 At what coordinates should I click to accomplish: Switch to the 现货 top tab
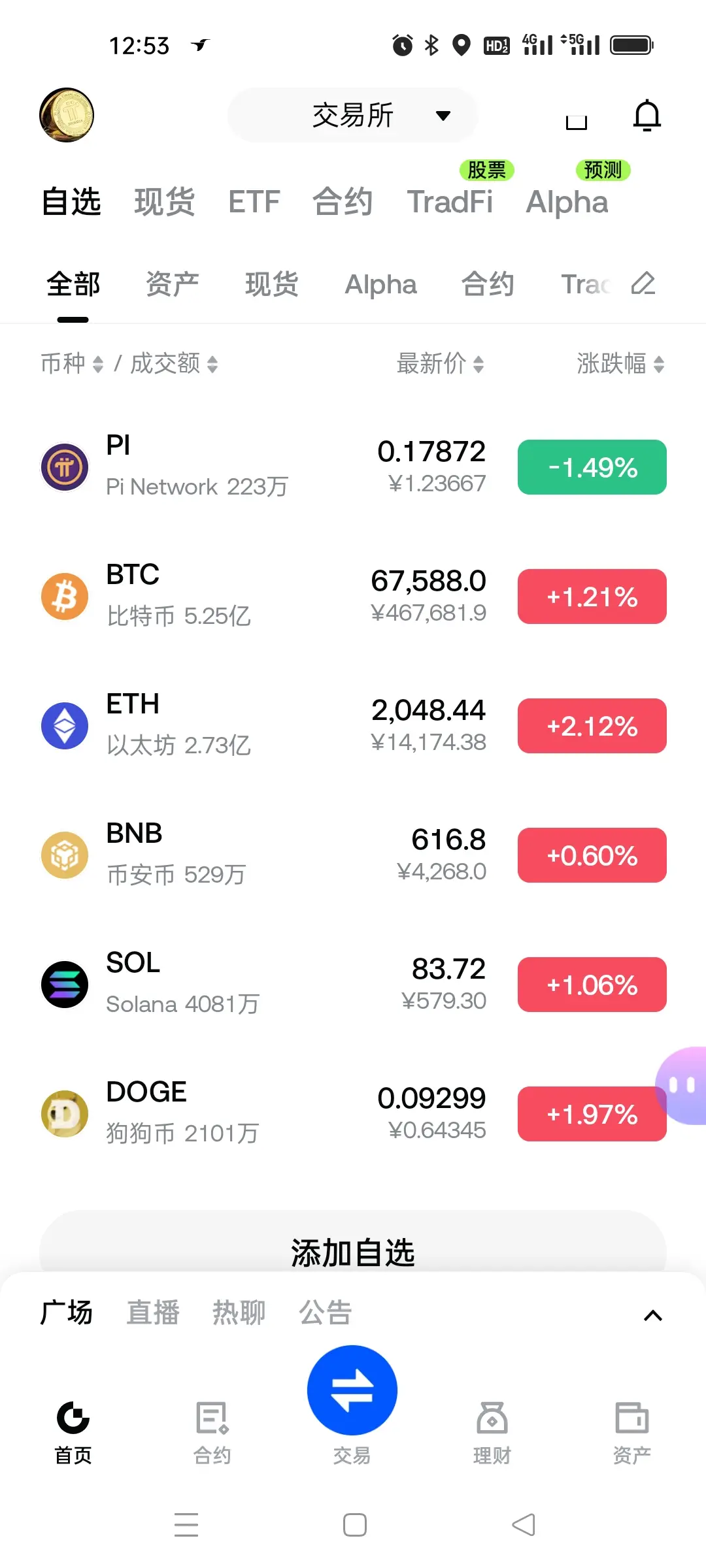165,201
